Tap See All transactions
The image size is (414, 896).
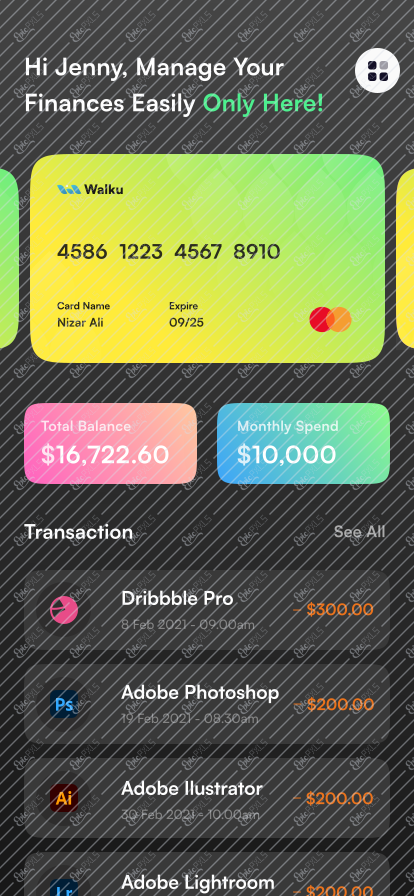359,532
